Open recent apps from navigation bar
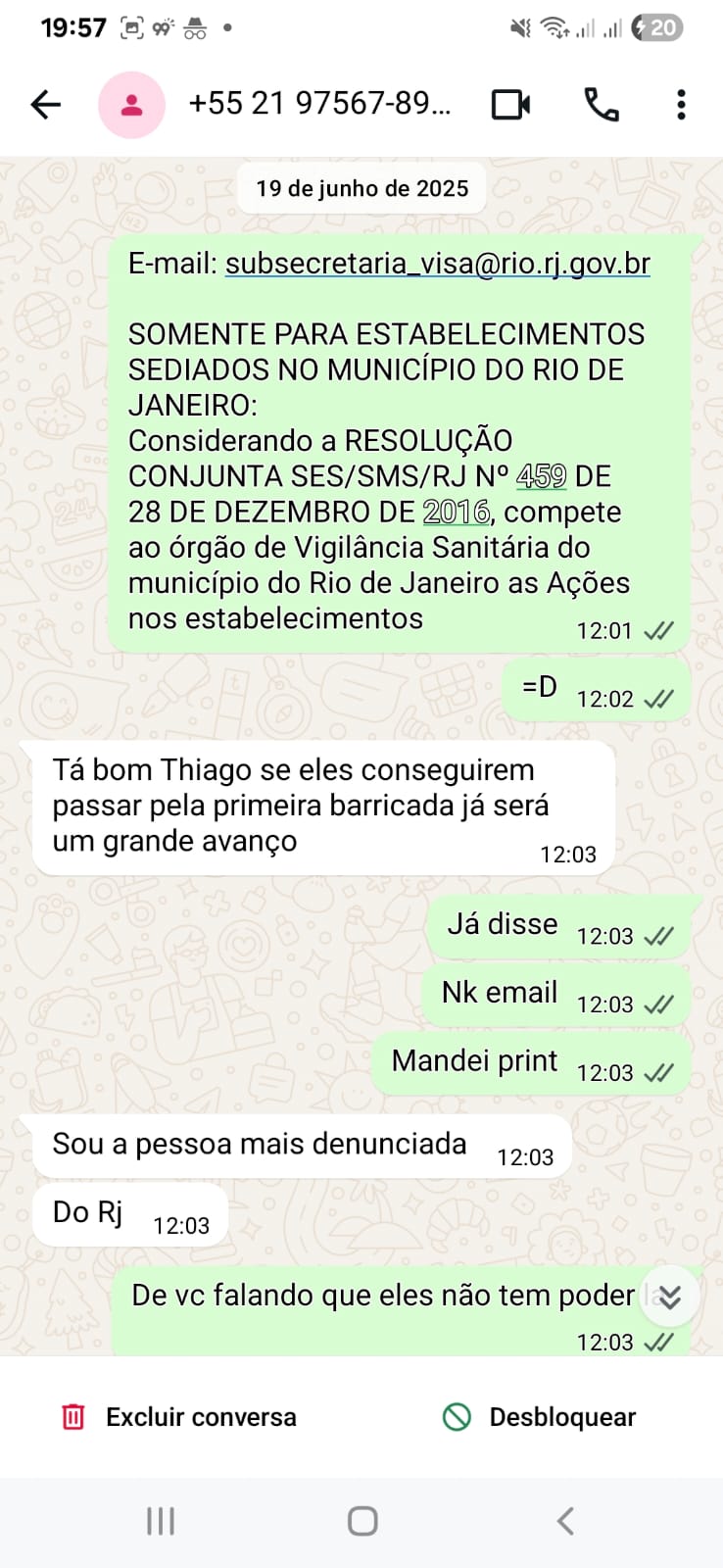 161,1521
